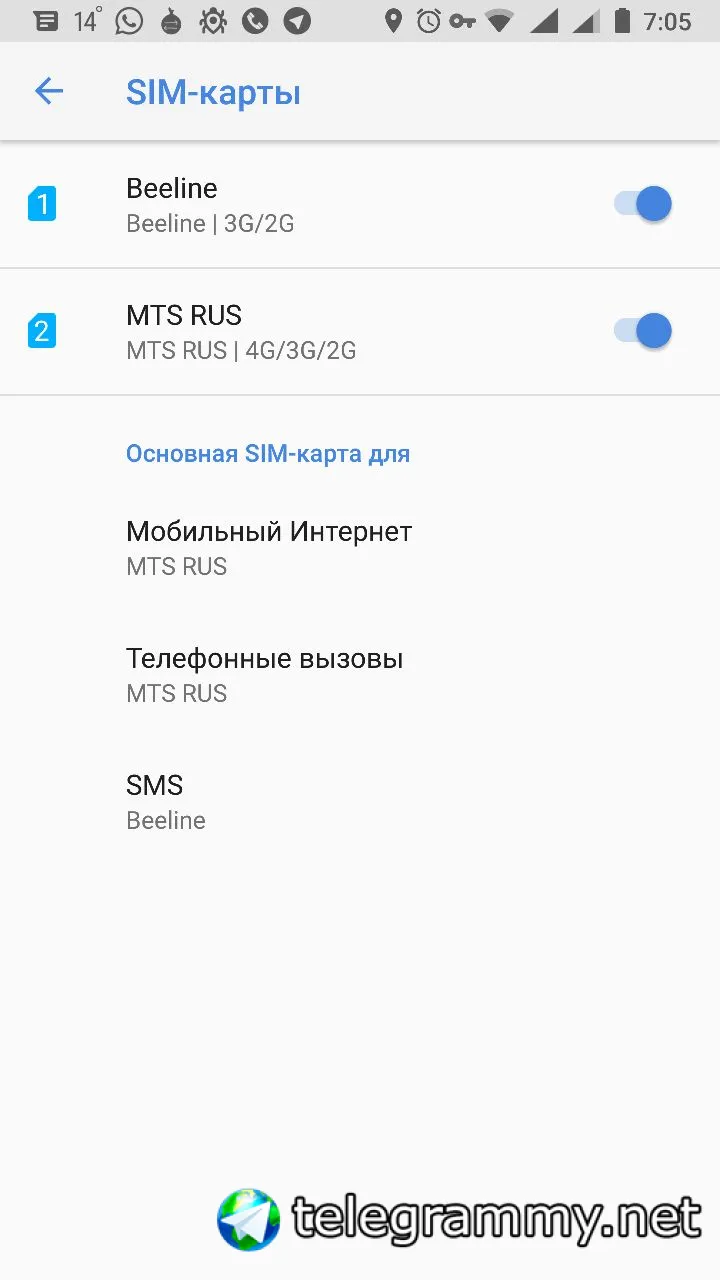
Task: Select SIM for Телефонные вызовы
Action: [x=360, y=675]
